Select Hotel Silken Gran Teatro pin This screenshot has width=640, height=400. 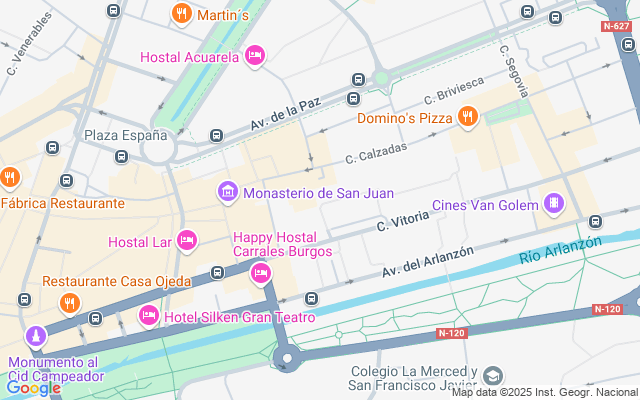pyautogui.click(x=149, y=316)
